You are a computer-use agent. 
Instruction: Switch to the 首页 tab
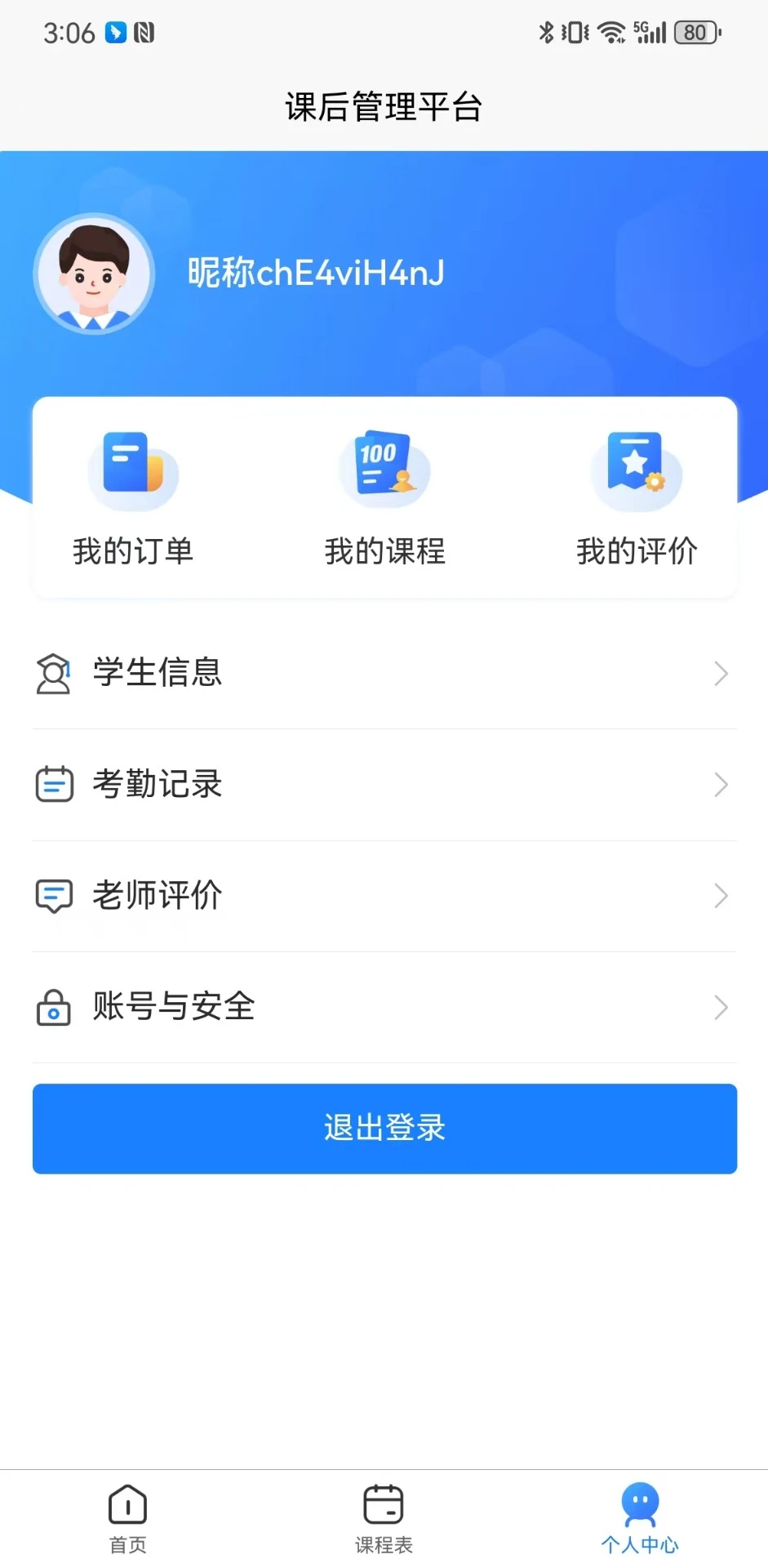[x=128, y=1518]
